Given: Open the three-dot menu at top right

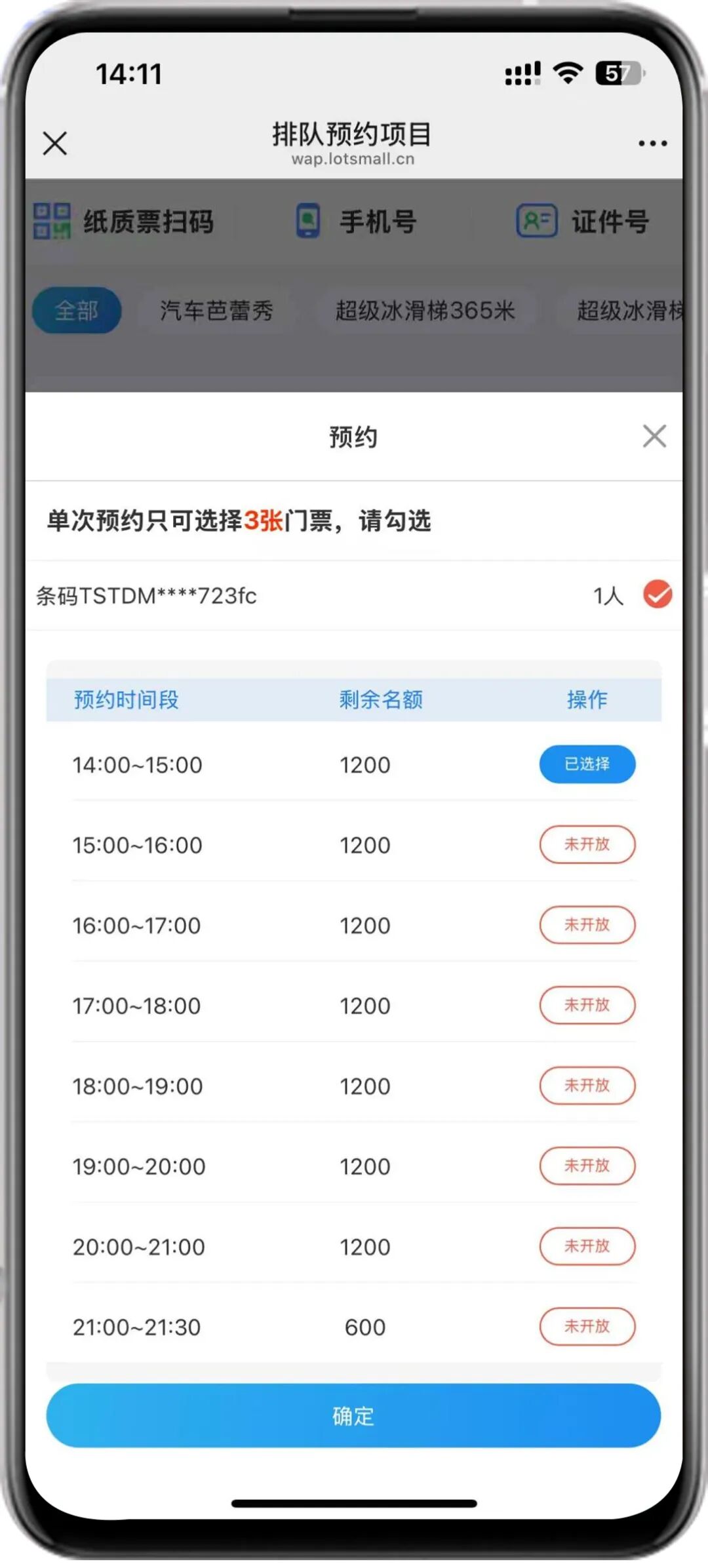Looking at the screenshot, I should [651, 142].
